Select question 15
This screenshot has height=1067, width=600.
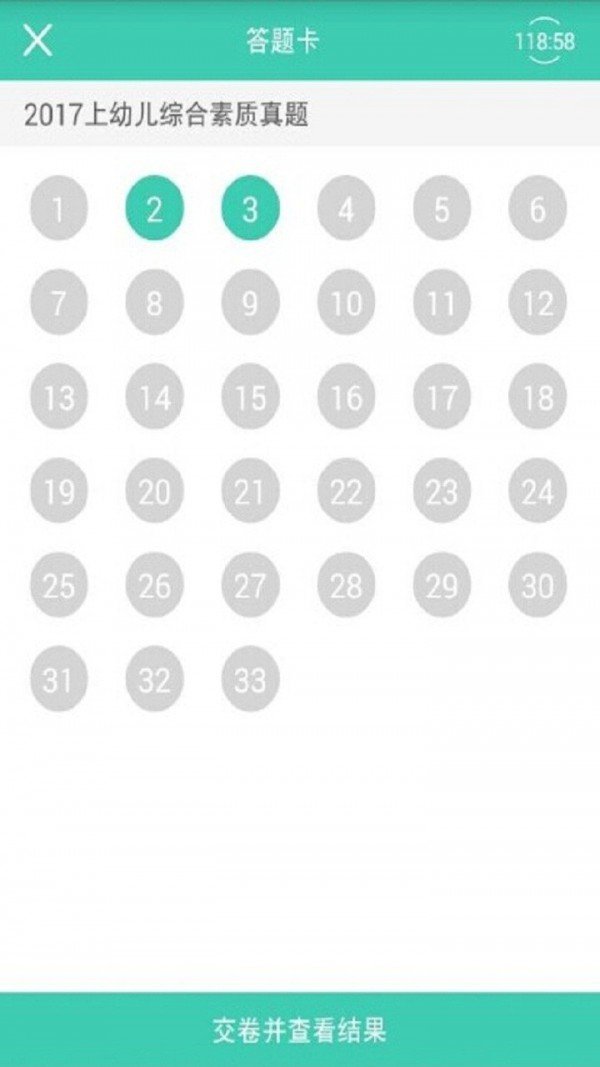[x=250, y=397]
